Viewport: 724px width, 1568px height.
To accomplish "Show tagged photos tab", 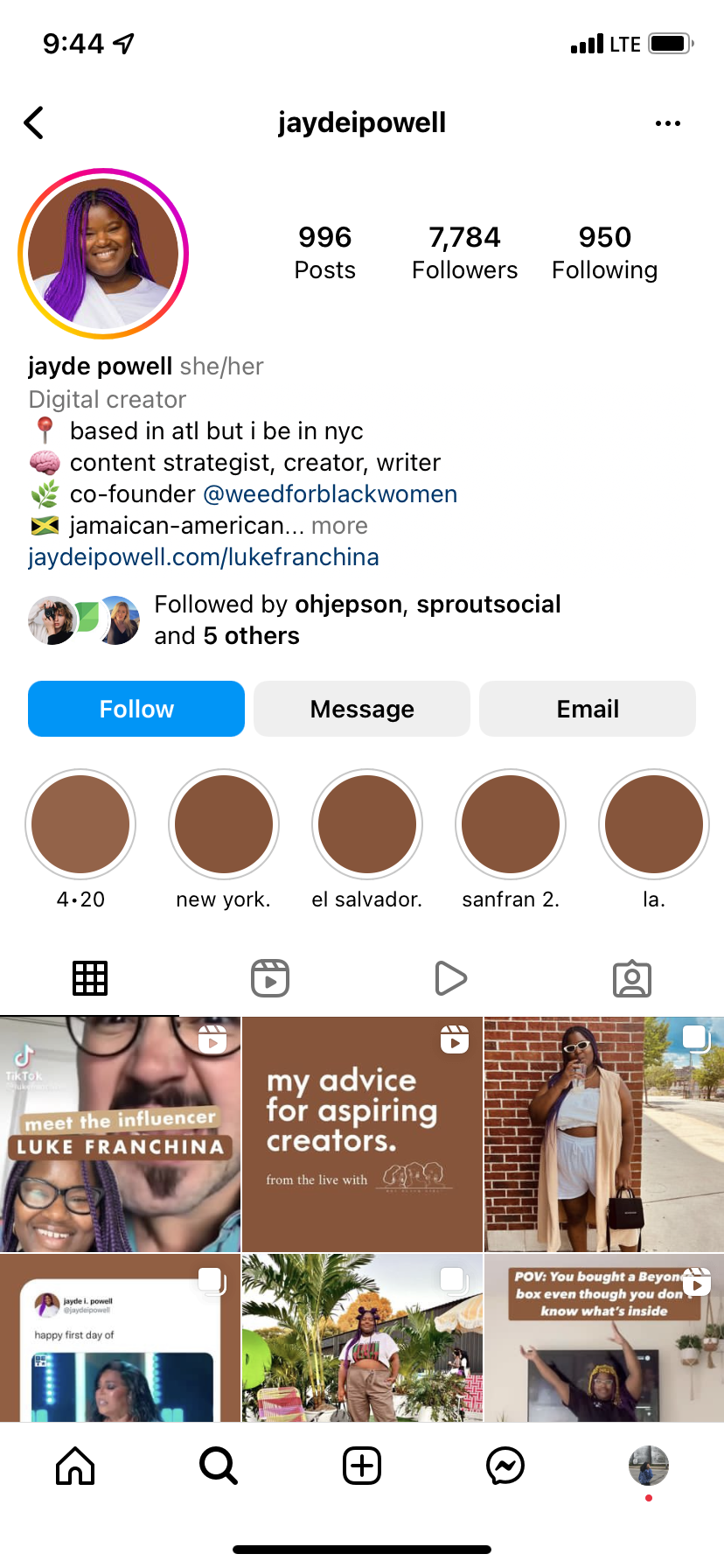I will click(x=631, y=978).
